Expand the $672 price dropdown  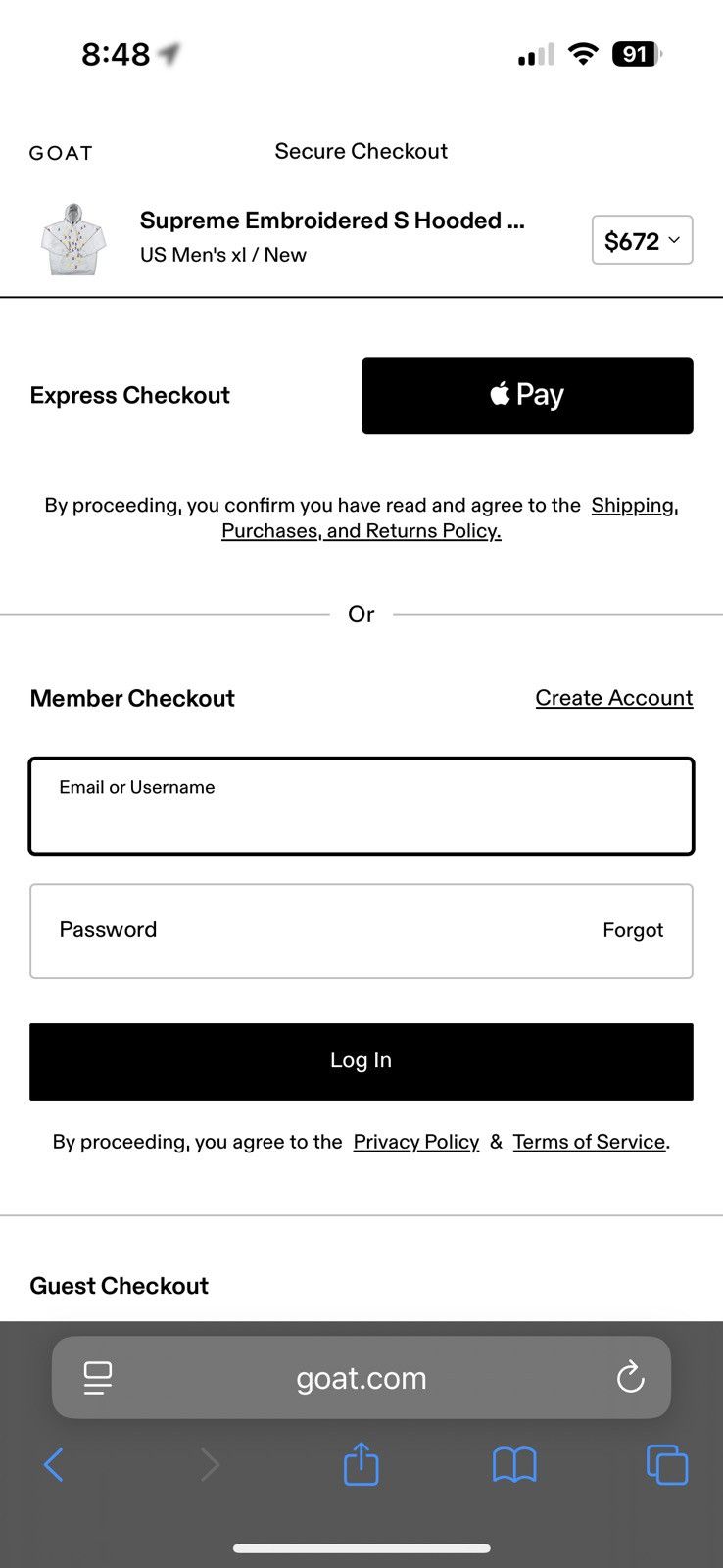click(x=642, y=240)
